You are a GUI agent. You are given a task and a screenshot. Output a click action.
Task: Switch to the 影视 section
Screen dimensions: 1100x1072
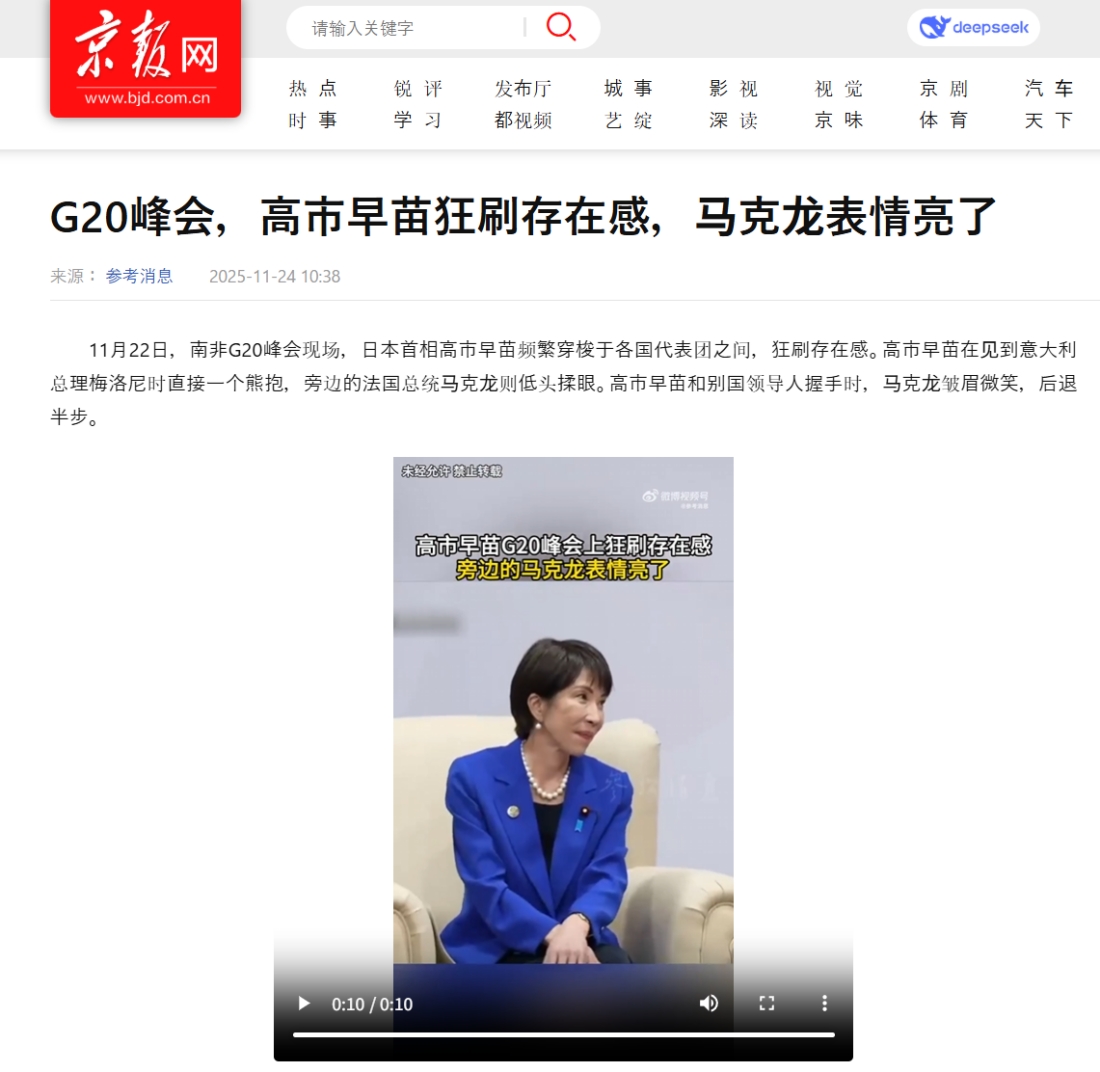click(x=733, y=88)
